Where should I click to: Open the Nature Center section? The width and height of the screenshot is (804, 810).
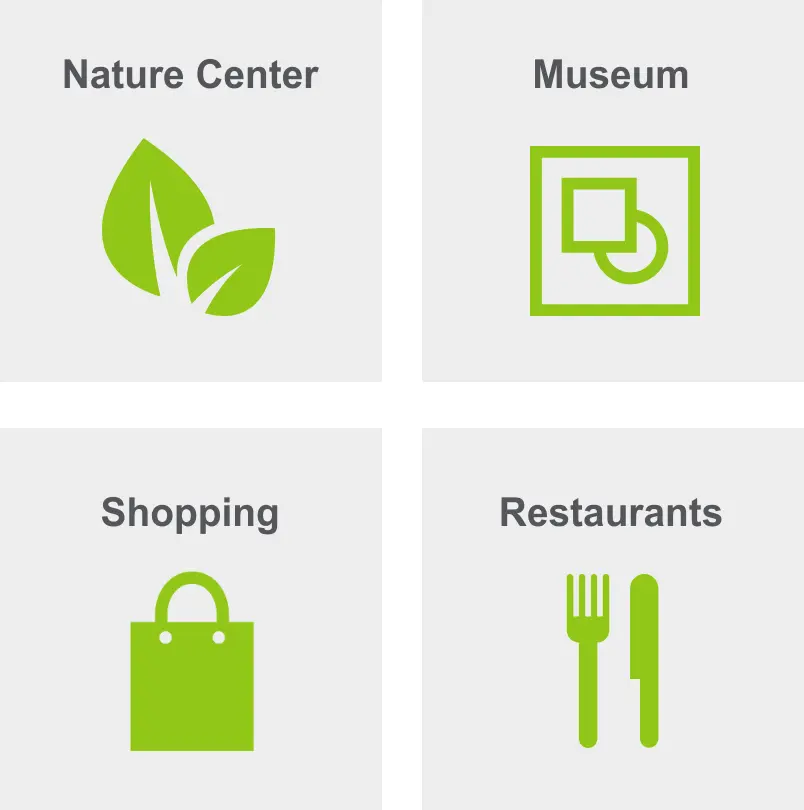pyautogui.click(x=190, y=190)
